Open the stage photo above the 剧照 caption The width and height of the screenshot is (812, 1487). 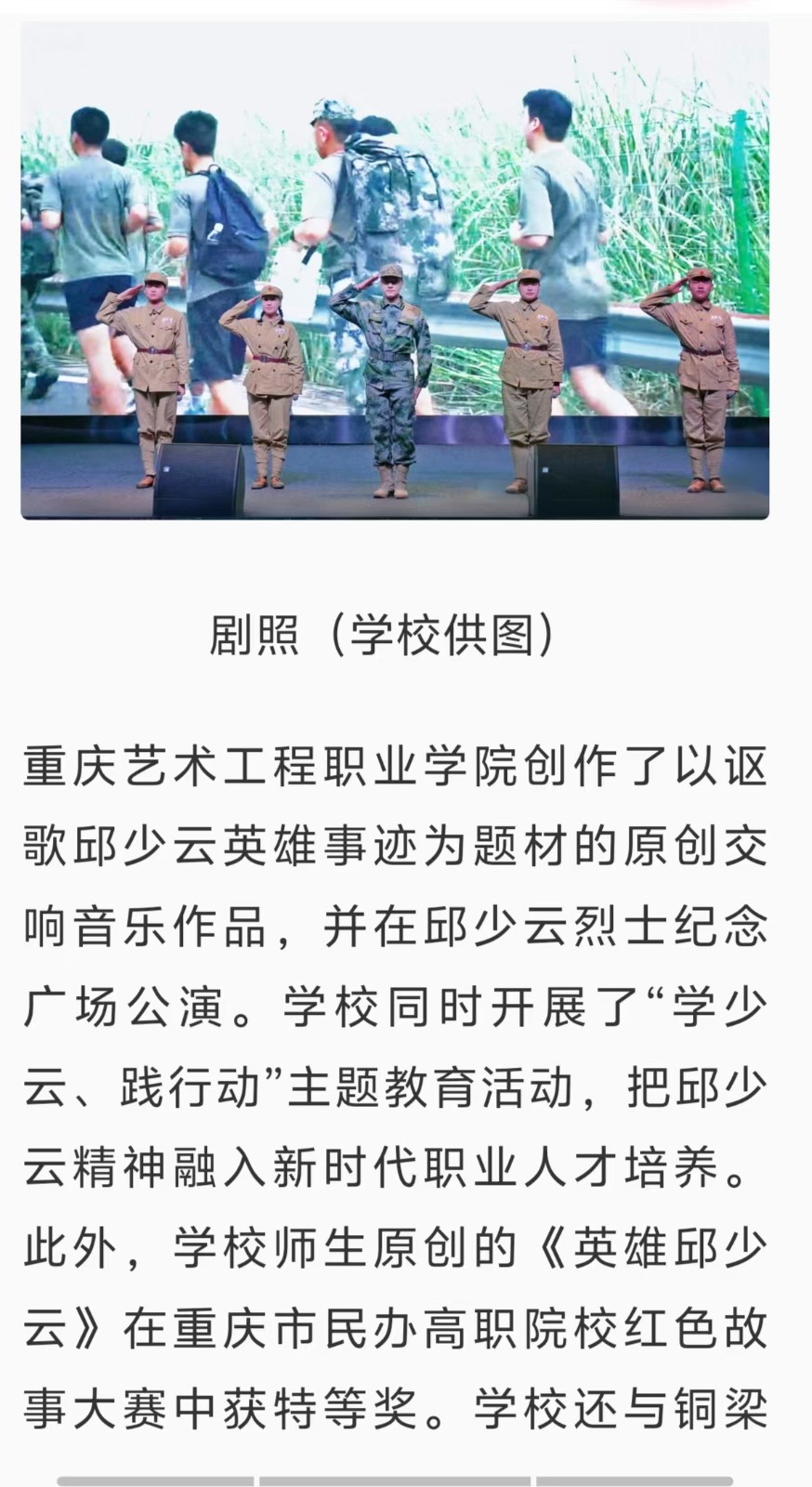(x=395, y=270)
